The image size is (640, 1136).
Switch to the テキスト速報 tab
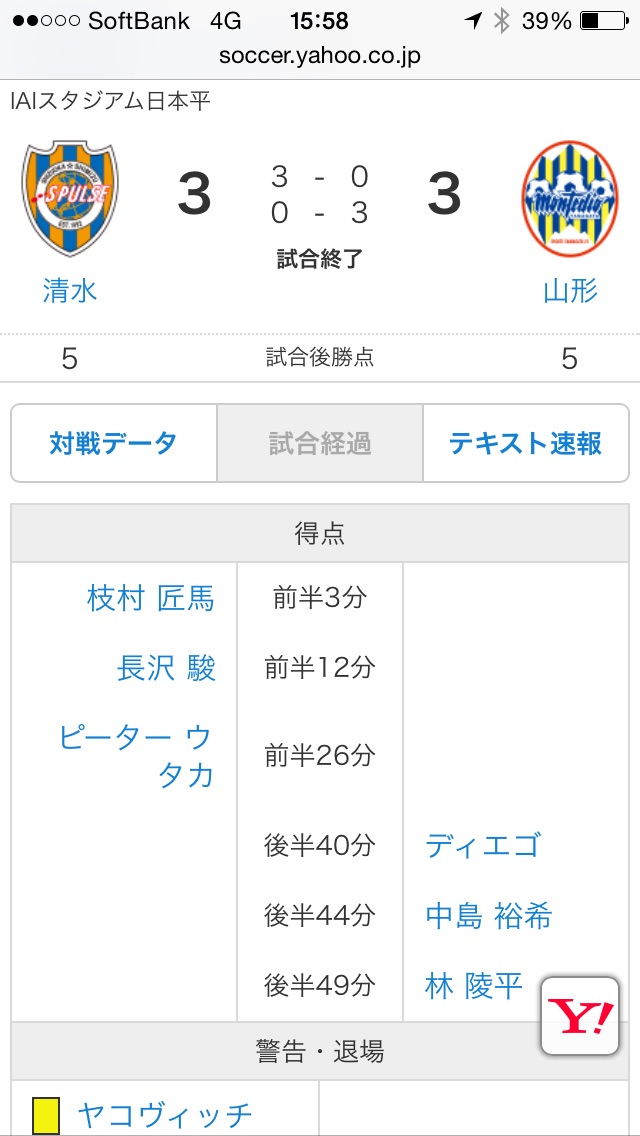(525, 443)
